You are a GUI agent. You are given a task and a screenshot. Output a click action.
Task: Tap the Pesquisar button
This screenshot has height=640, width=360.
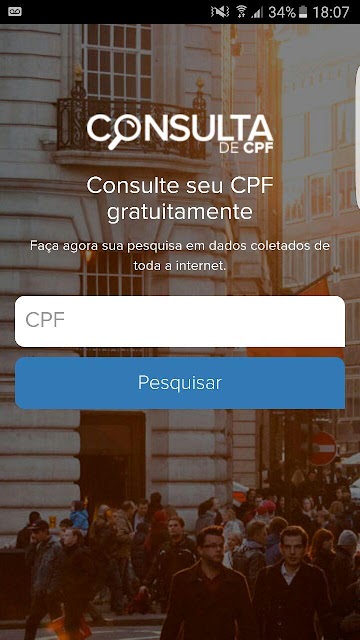(180, 383)
